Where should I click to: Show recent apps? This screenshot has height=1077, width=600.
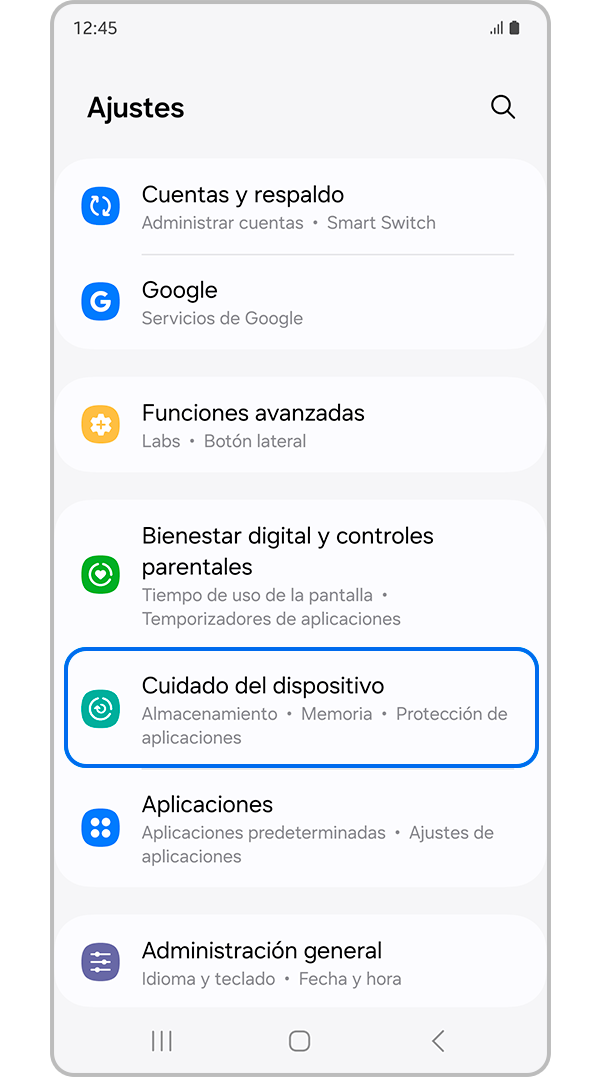162,1040
